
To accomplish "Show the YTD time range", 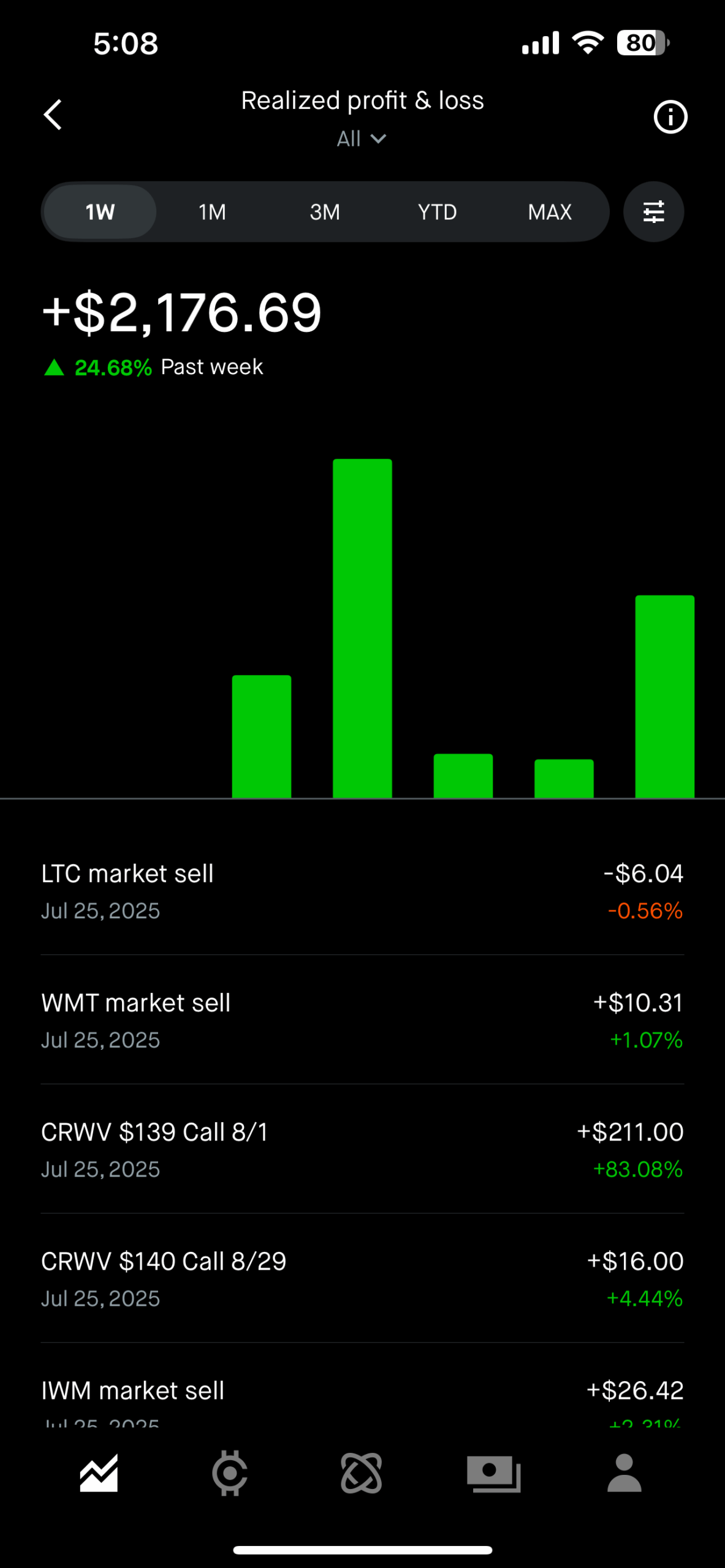I will coord(437,212).
